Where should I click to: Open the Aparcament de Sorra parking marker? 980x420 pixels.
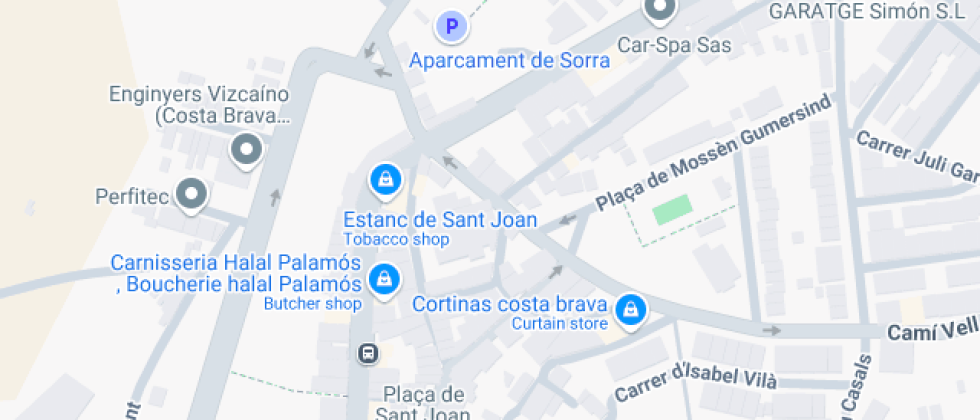[453, 26]
